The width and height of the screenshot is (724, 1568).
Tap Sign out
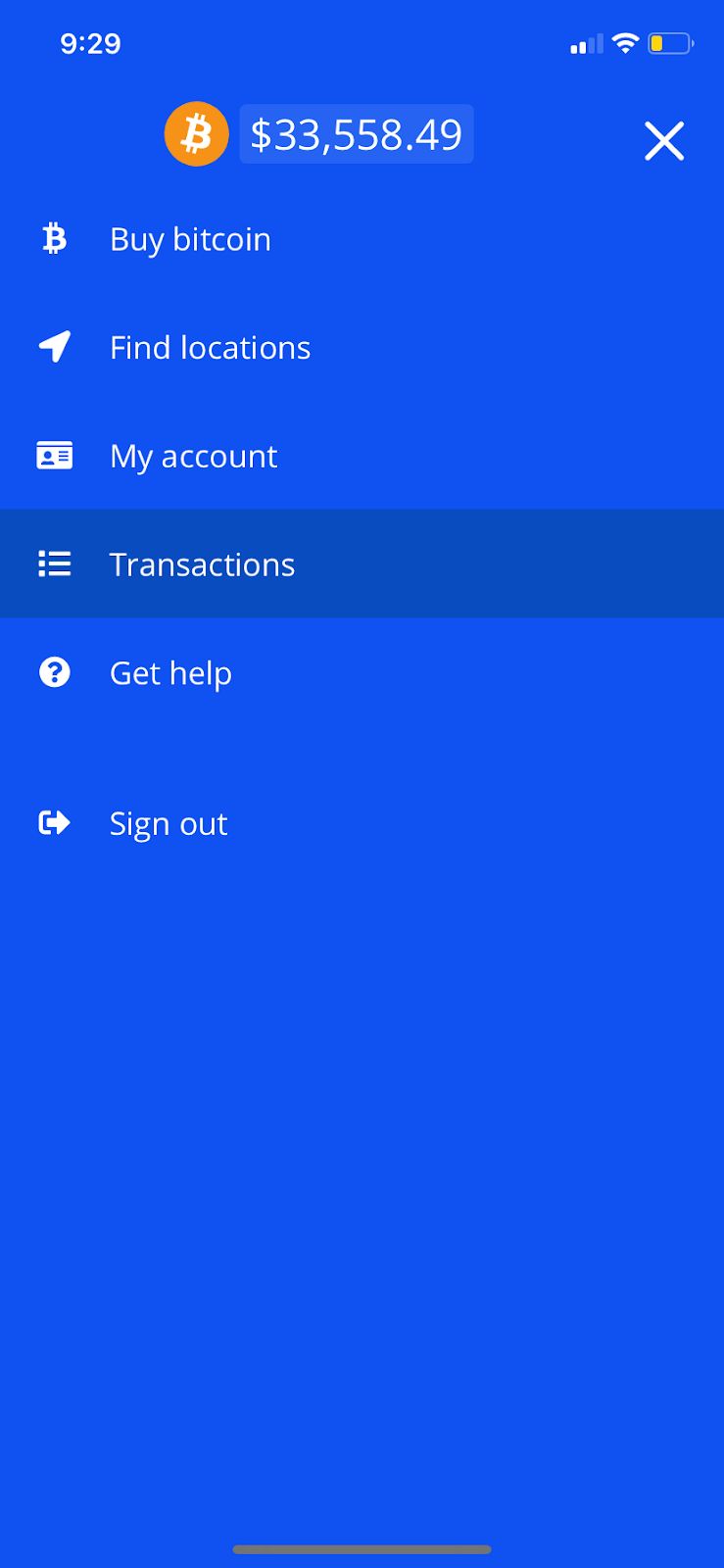pos(168,824)
